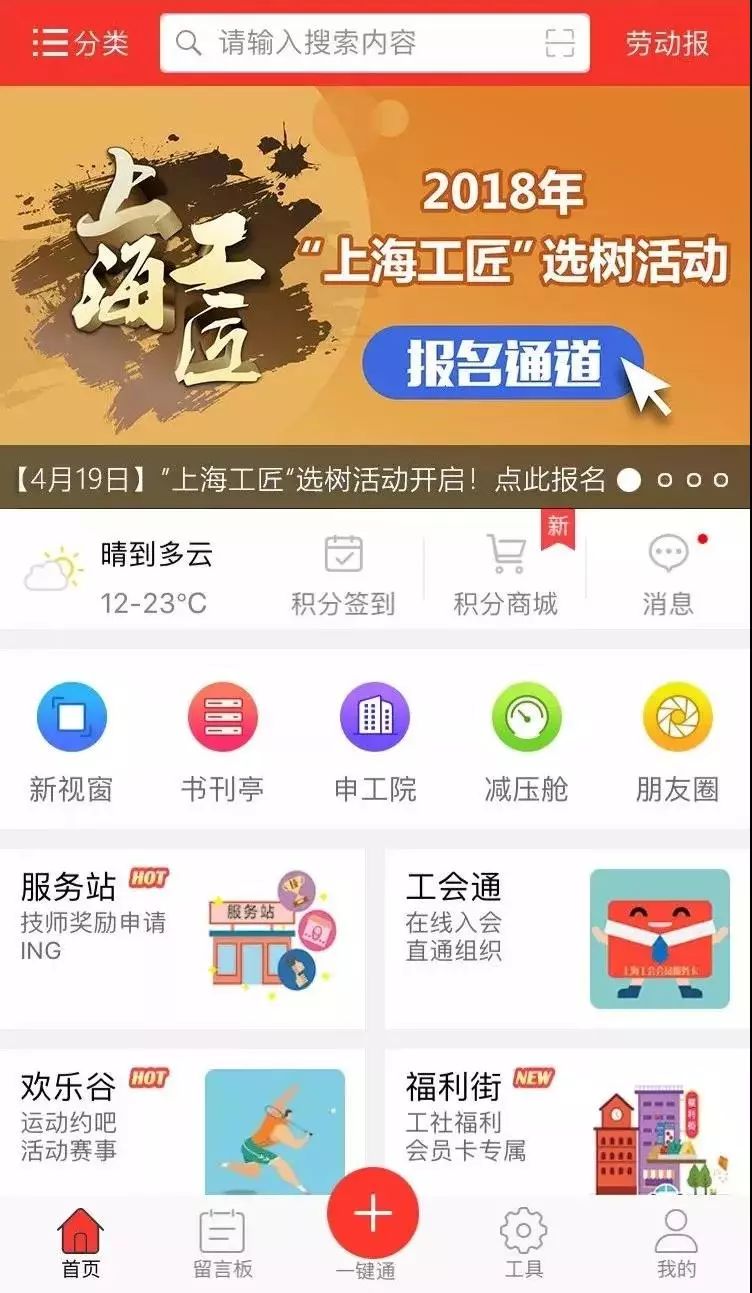
Task: Open the 减压舱 shortcut
Action: click(x=526, y=740)
